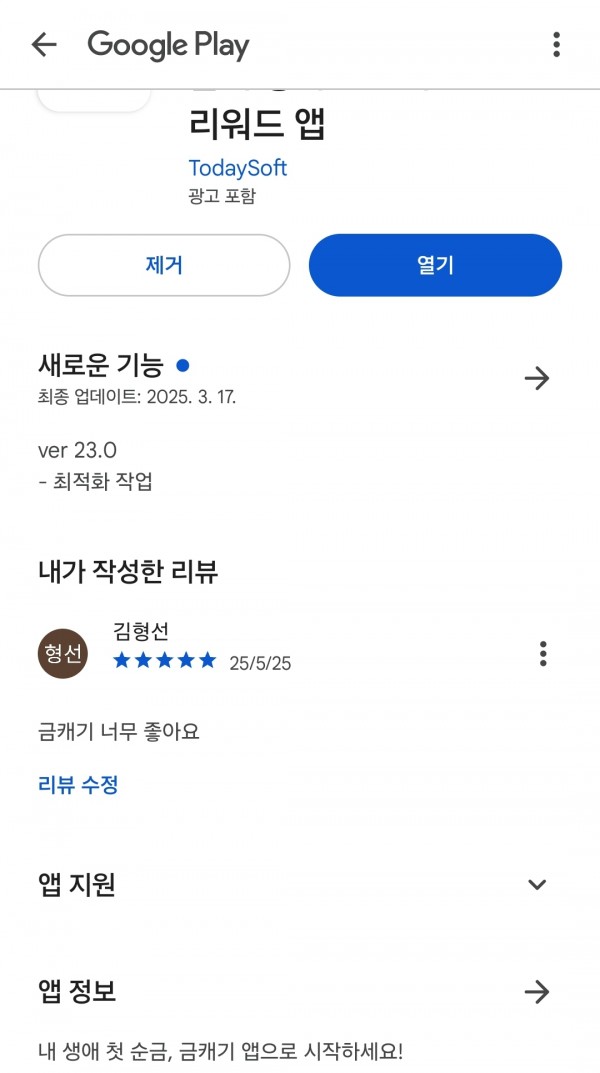Image resolution: width=600 pixels, height=1073 pixels.
Task: Open 새로운 기능 details arrow
Action: 536,378
